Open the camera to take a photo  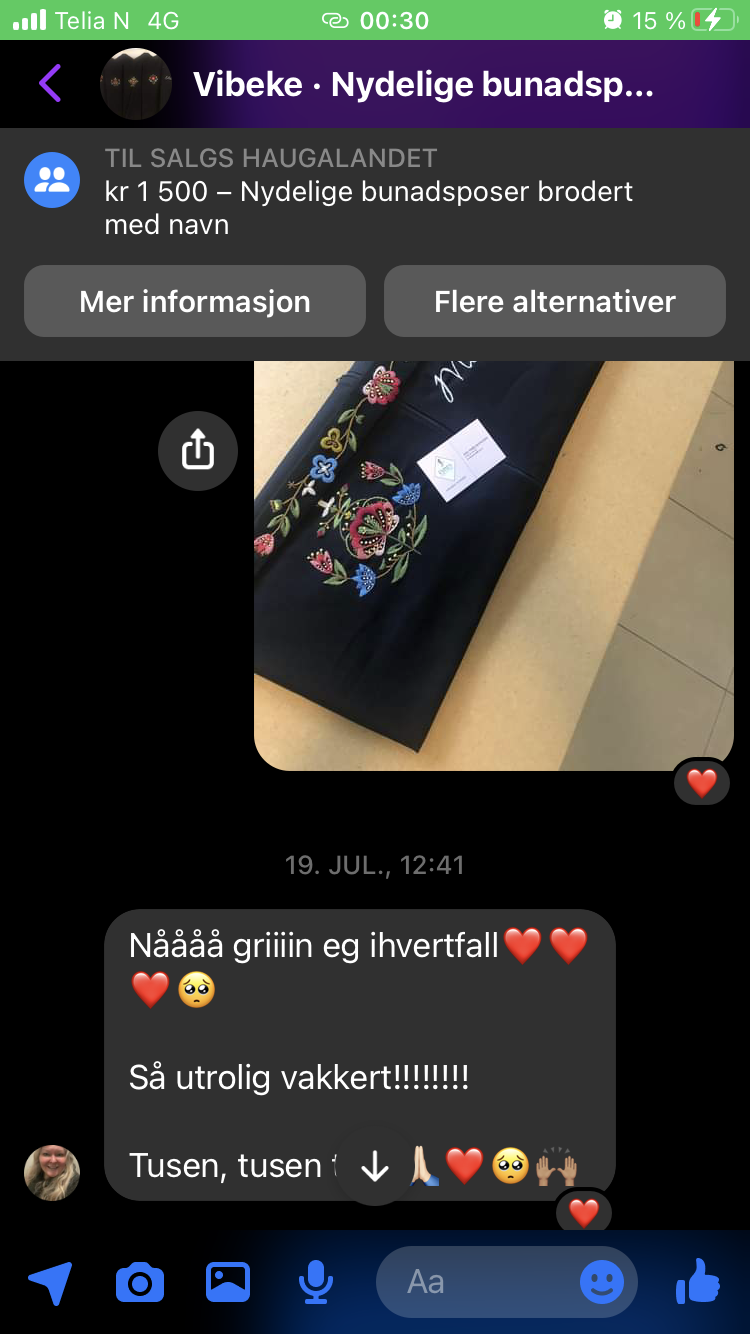click(x=140, y=1281)
